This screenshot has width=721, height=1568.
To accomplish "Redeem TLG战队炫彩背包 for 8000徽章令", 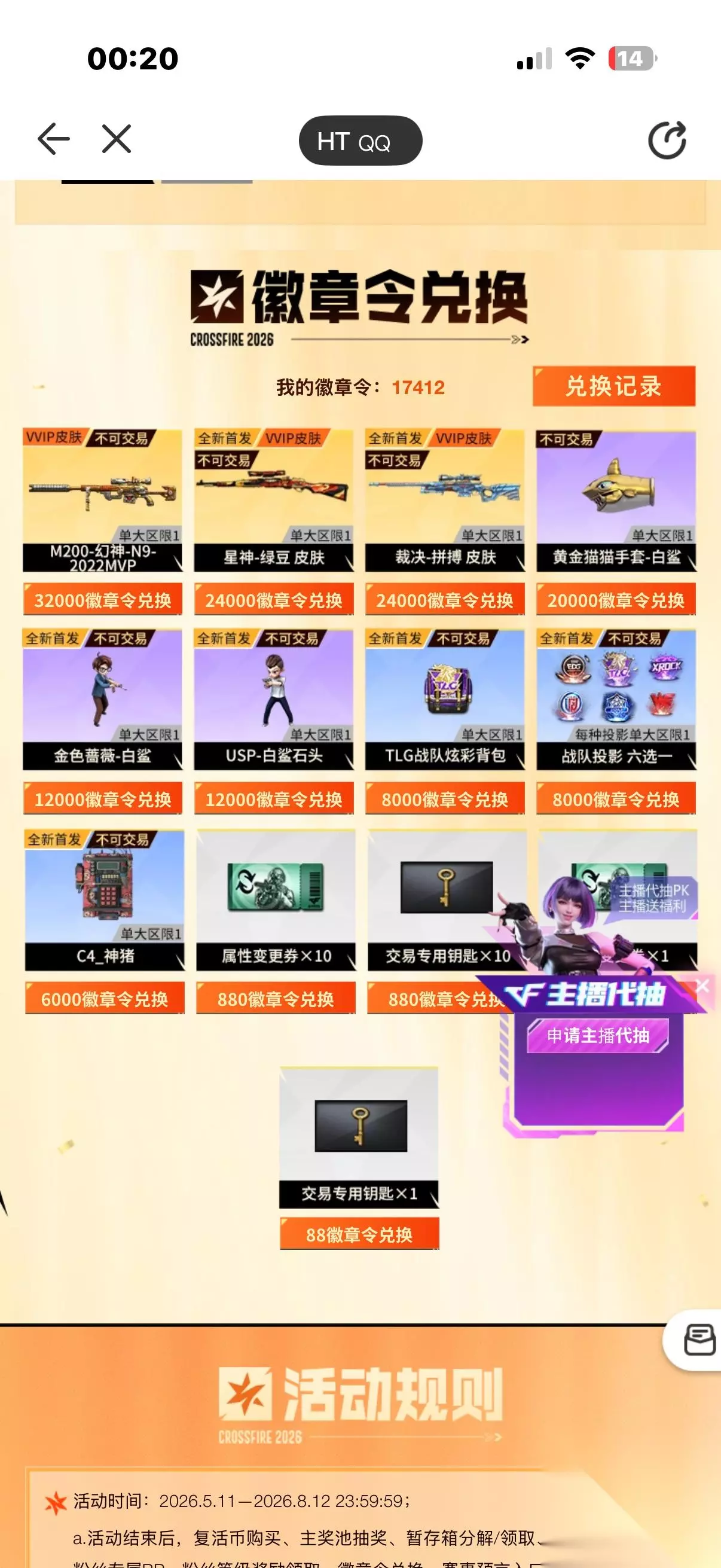I will (445, 798).
